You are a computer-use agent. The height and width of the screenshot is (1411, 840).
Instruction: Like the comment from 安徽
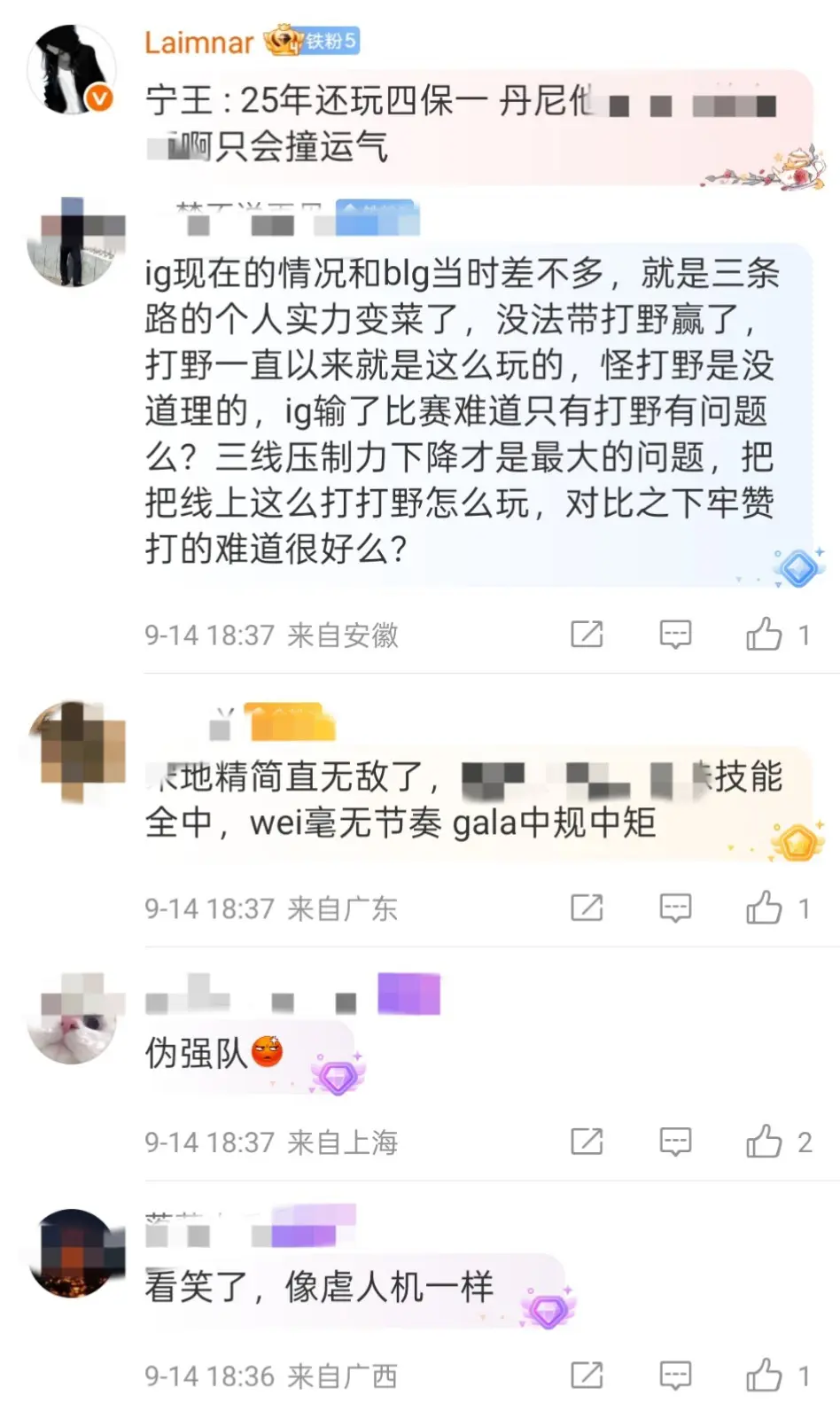pyautogui.click(x=764, y=634)
